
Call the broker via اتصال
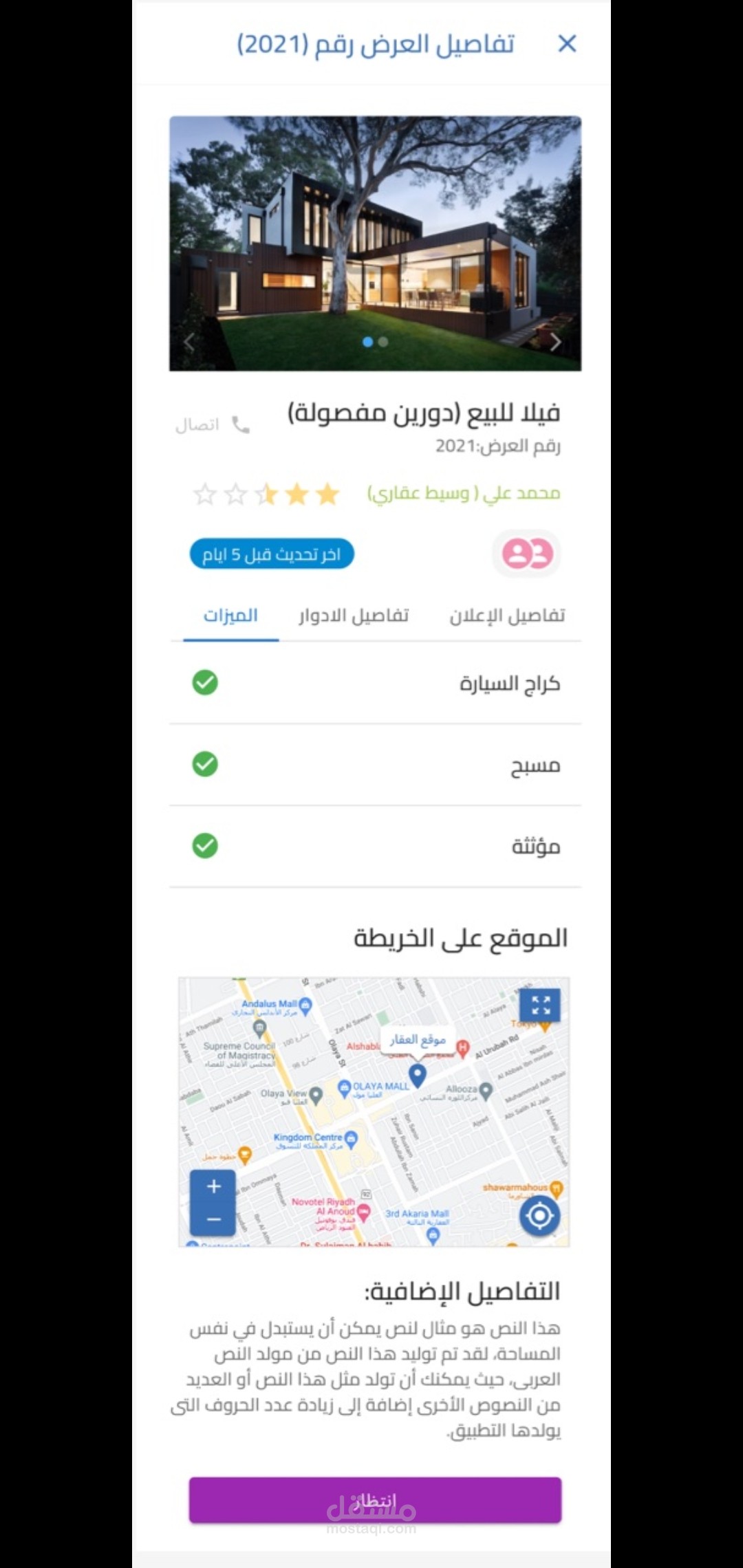click(213, 424)
